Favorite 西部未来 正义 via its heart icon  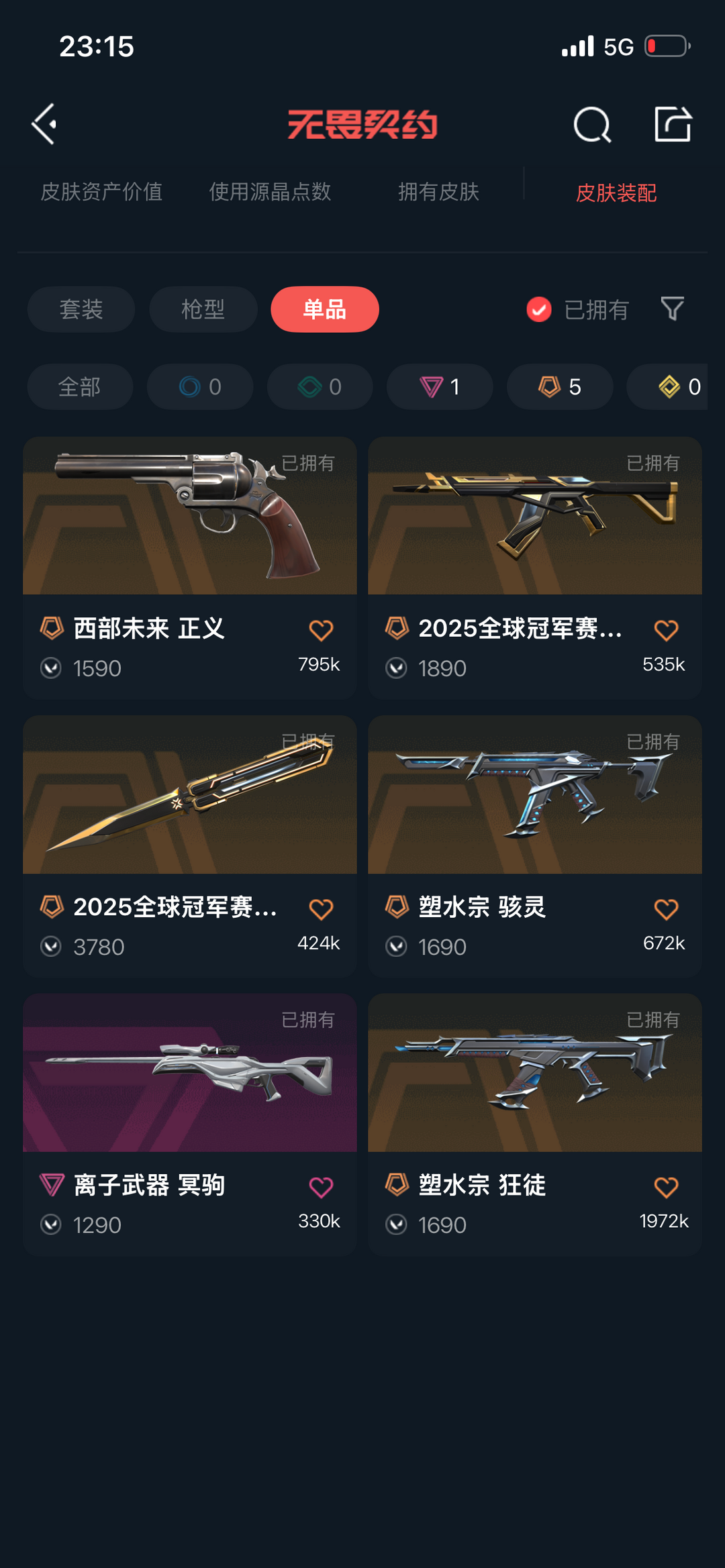point(322,629)
